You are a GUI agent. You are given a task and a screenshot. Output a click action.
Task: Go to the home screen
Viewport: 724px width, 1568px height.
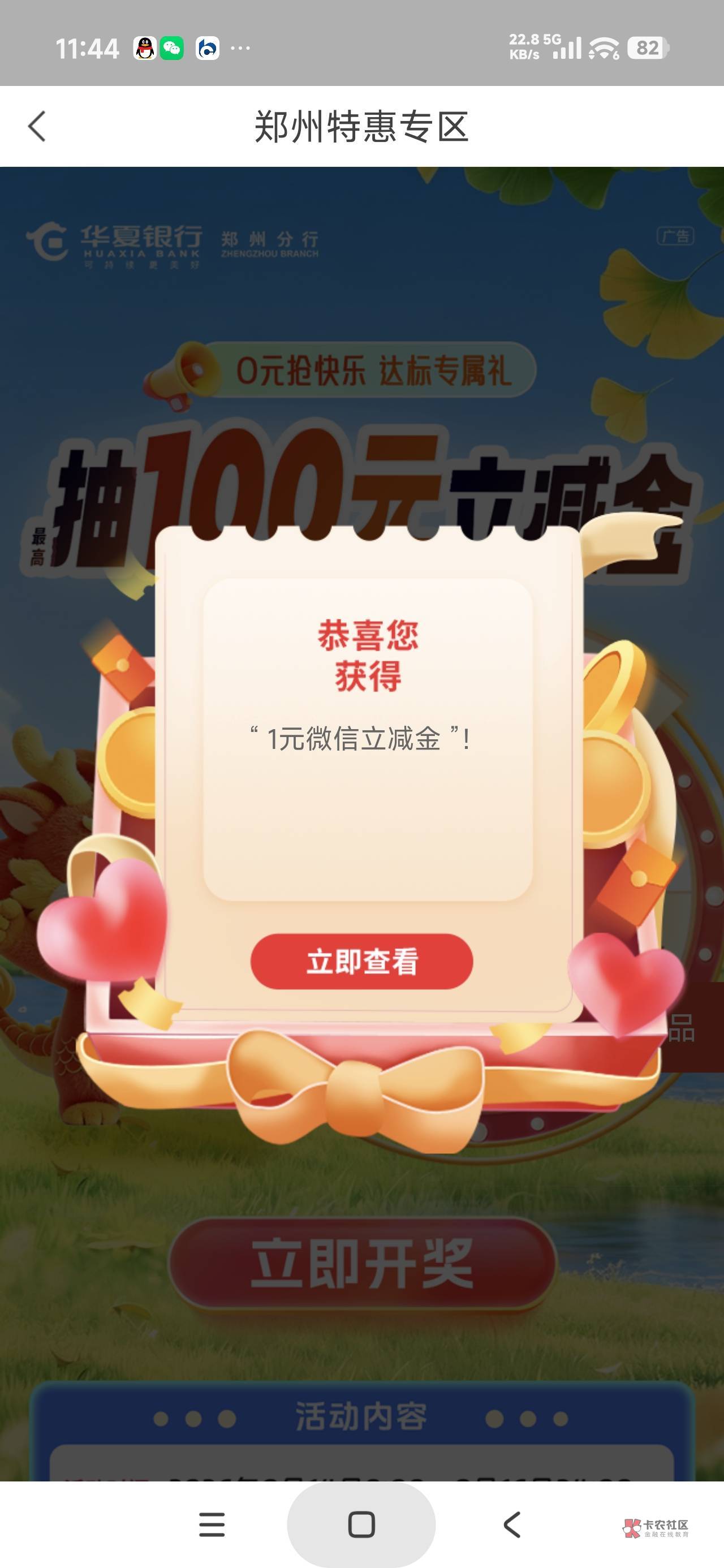(x=361, y=1524)
